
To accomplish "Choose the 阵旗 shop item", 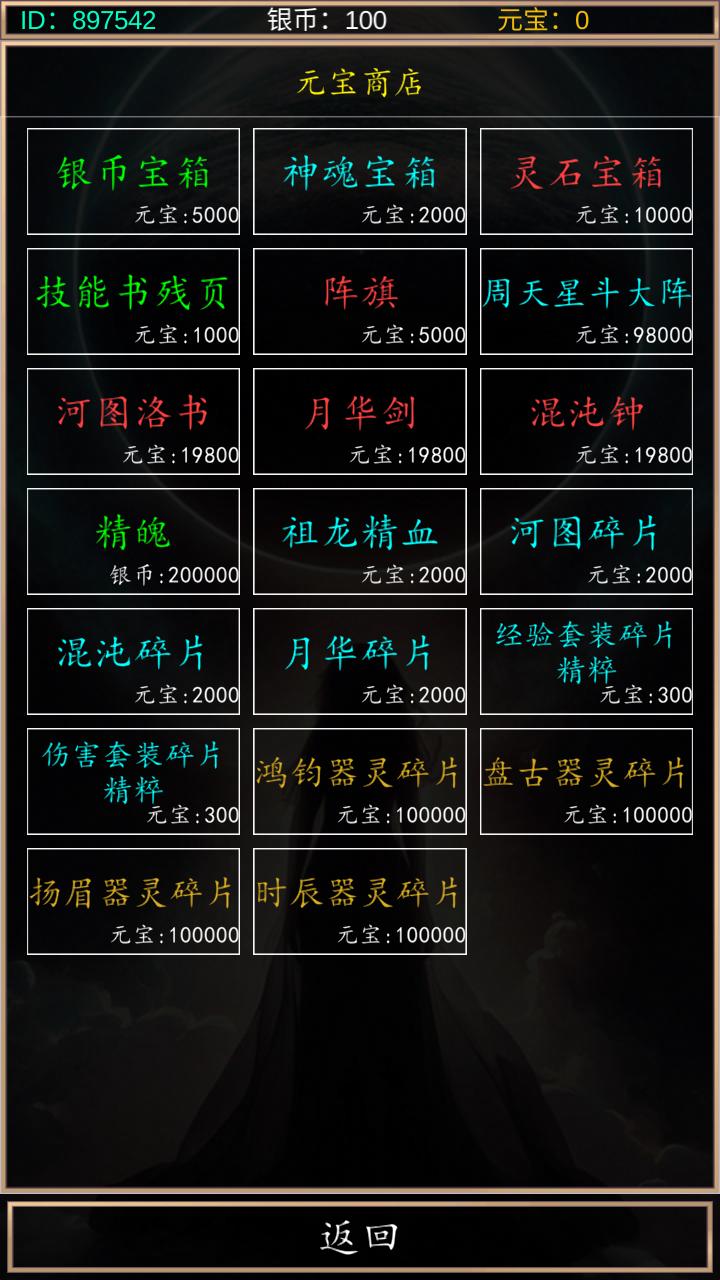I will [359, 301].
